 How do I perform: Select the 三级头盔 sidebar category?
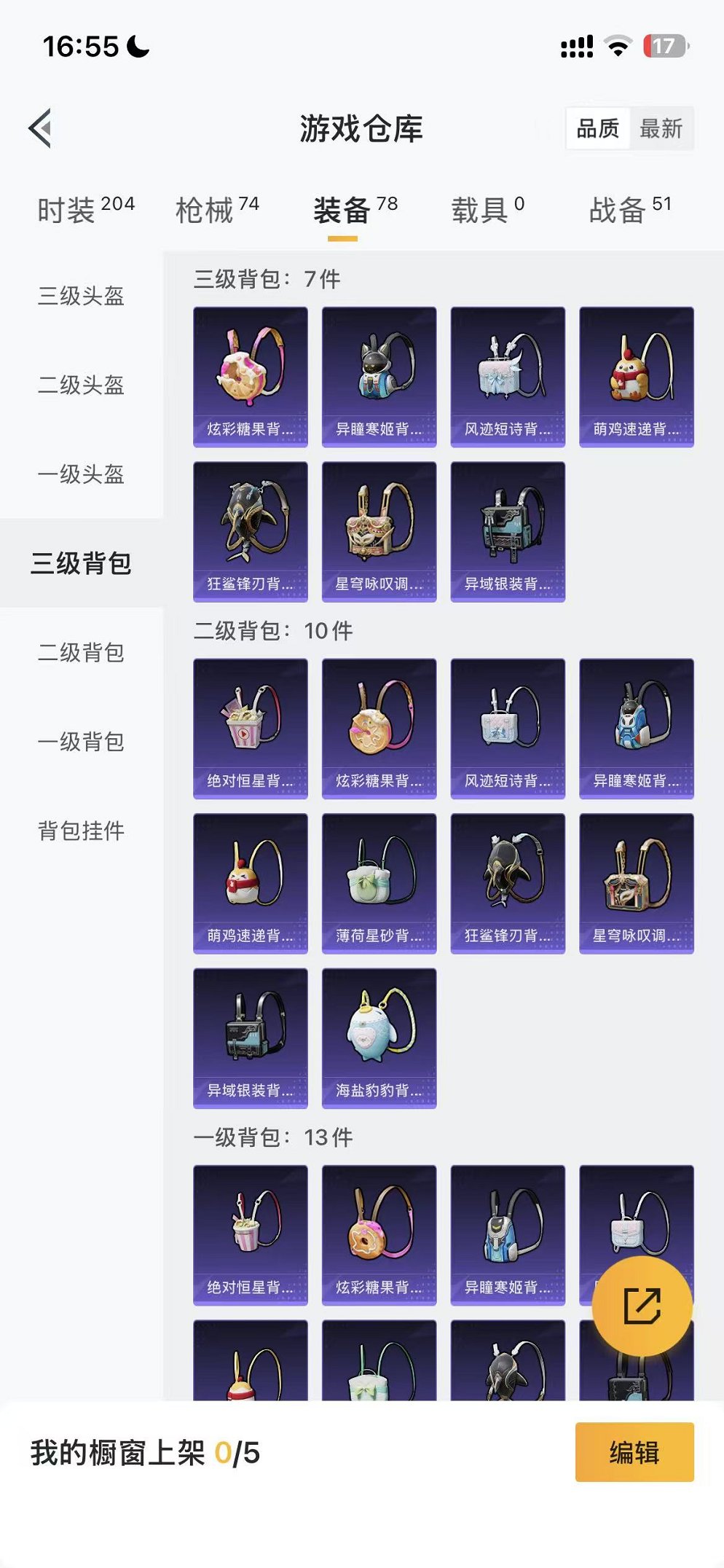click(x=82, y=297)
